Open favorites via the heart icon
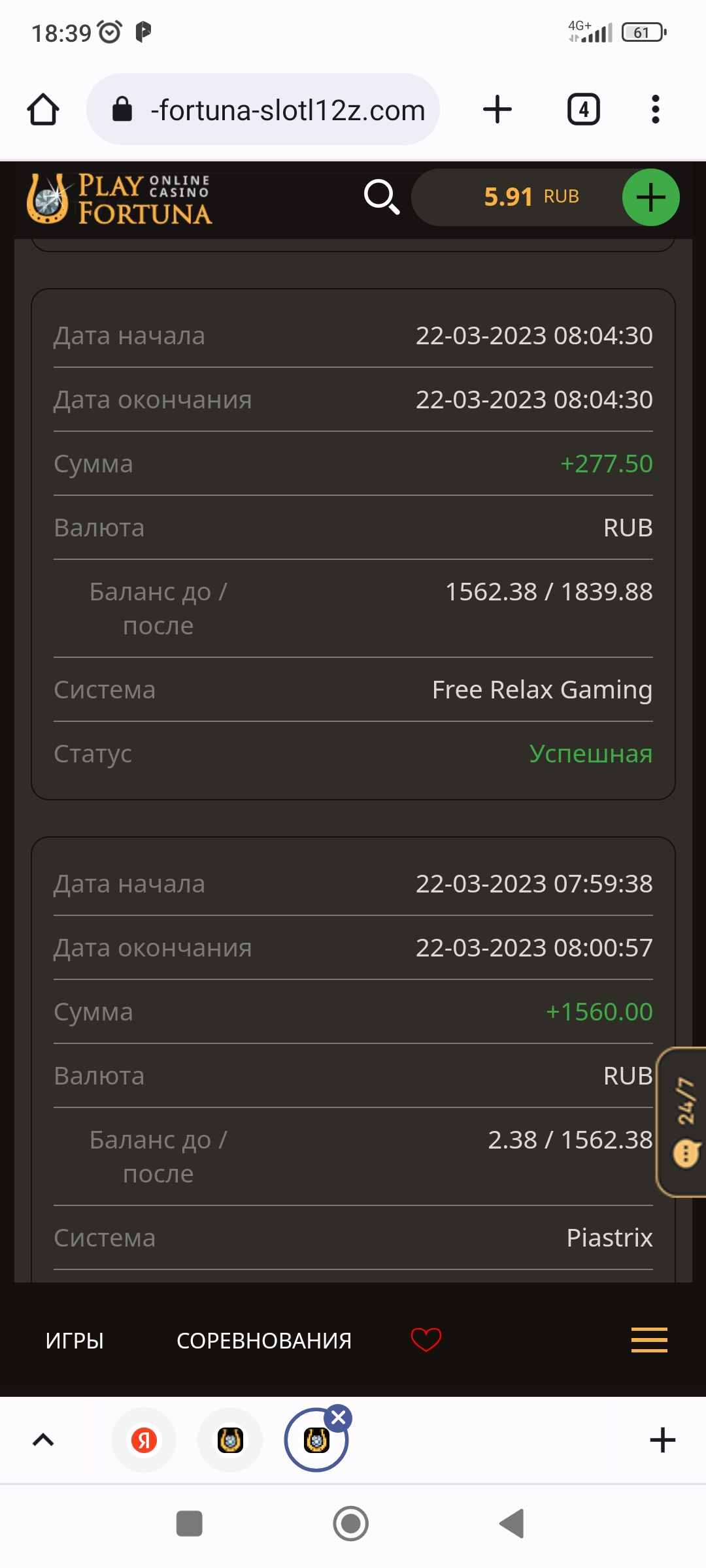The image size is (706, 1568). [426, 1340]
